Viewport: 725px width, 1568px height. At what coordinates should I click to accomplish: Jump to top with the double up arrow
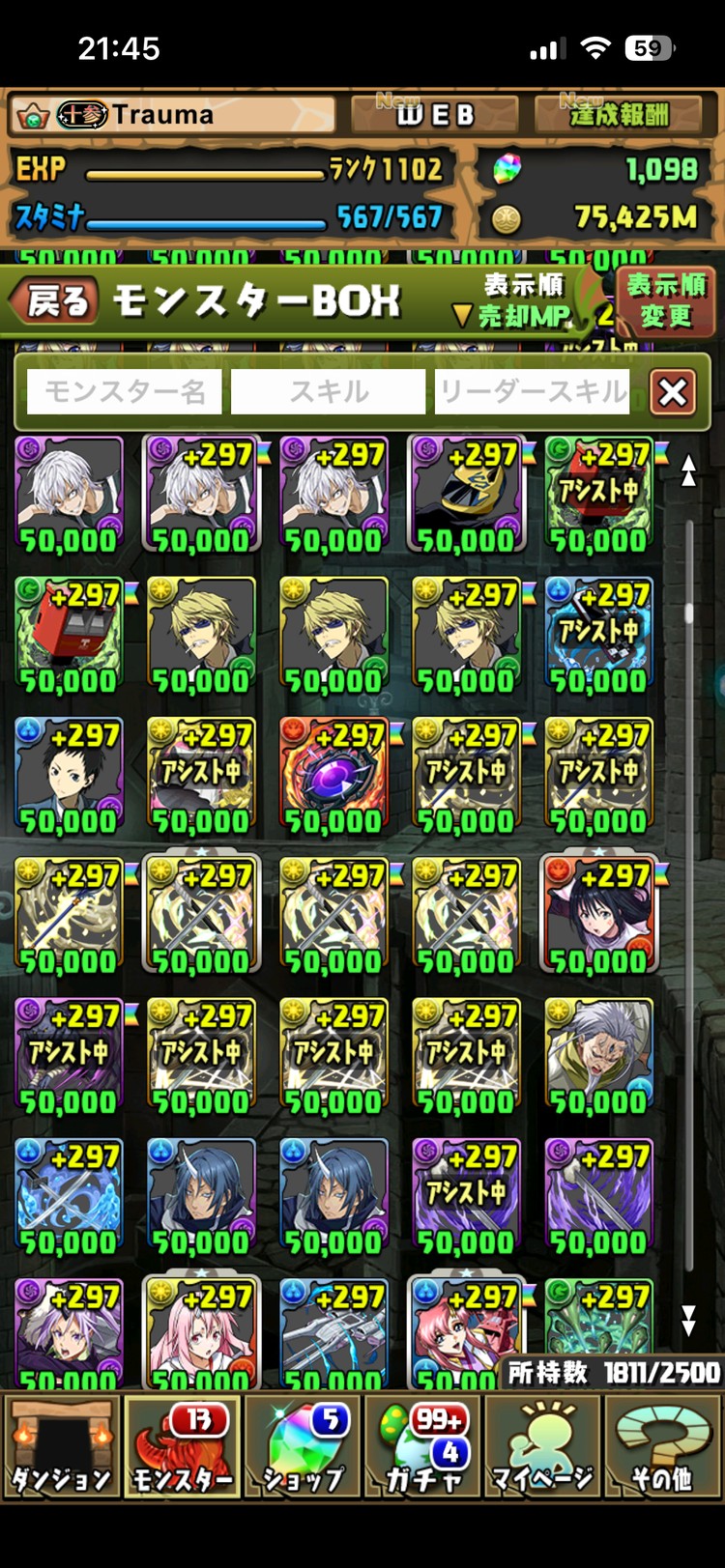click(x=688, y=470)
